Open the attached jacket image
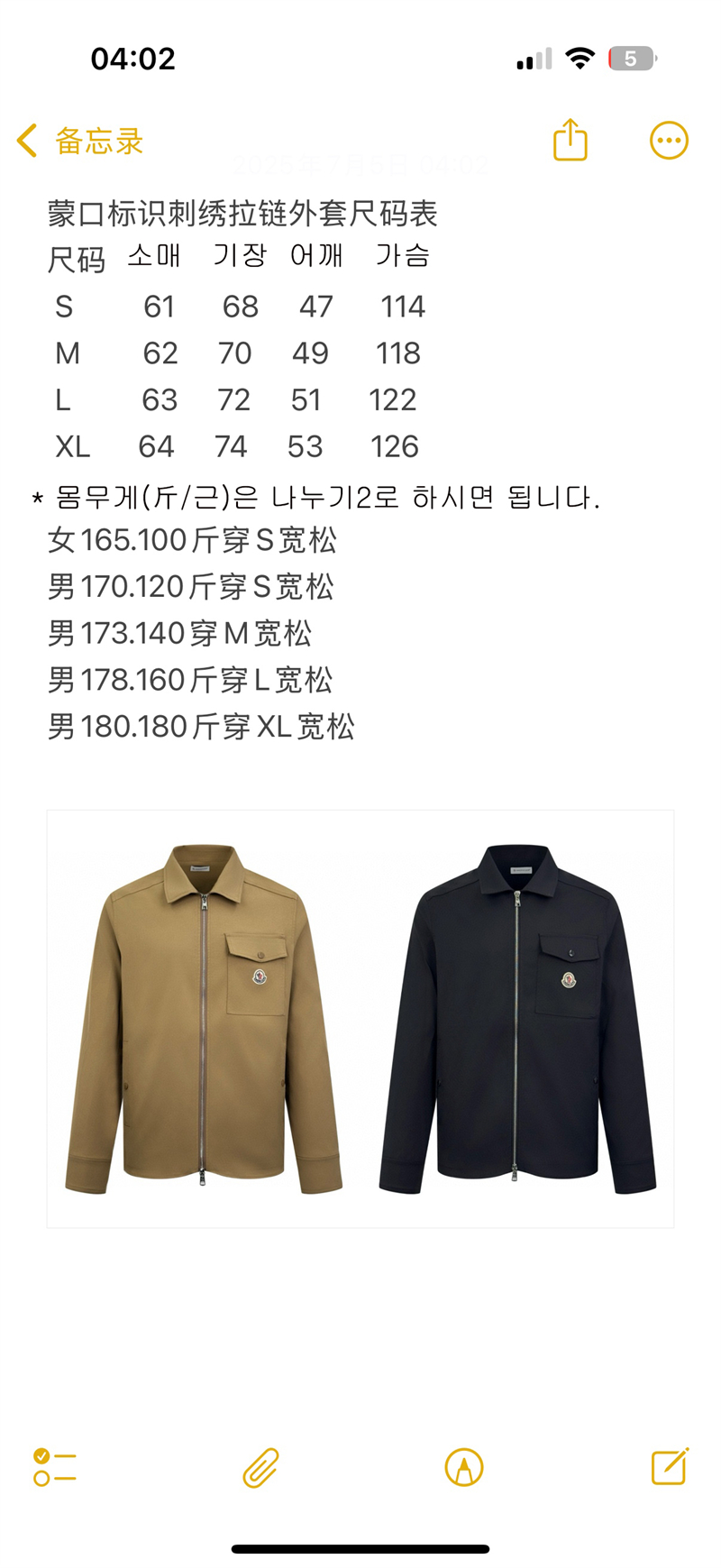The width and height of the screenshot is (721, 1568). click(360, 1019)
